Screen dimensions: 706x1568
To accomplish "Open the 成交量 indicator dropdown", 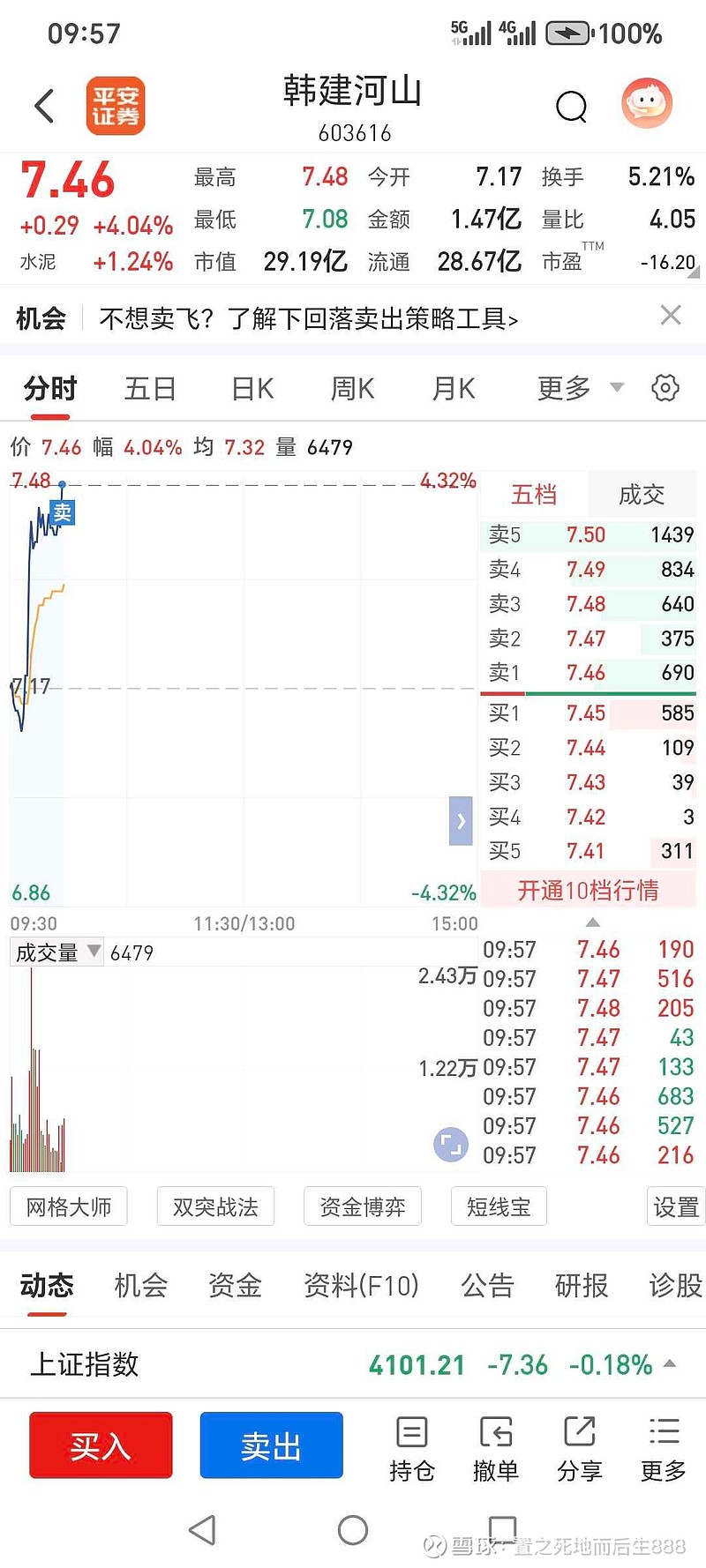I will (x=56, y=952).
